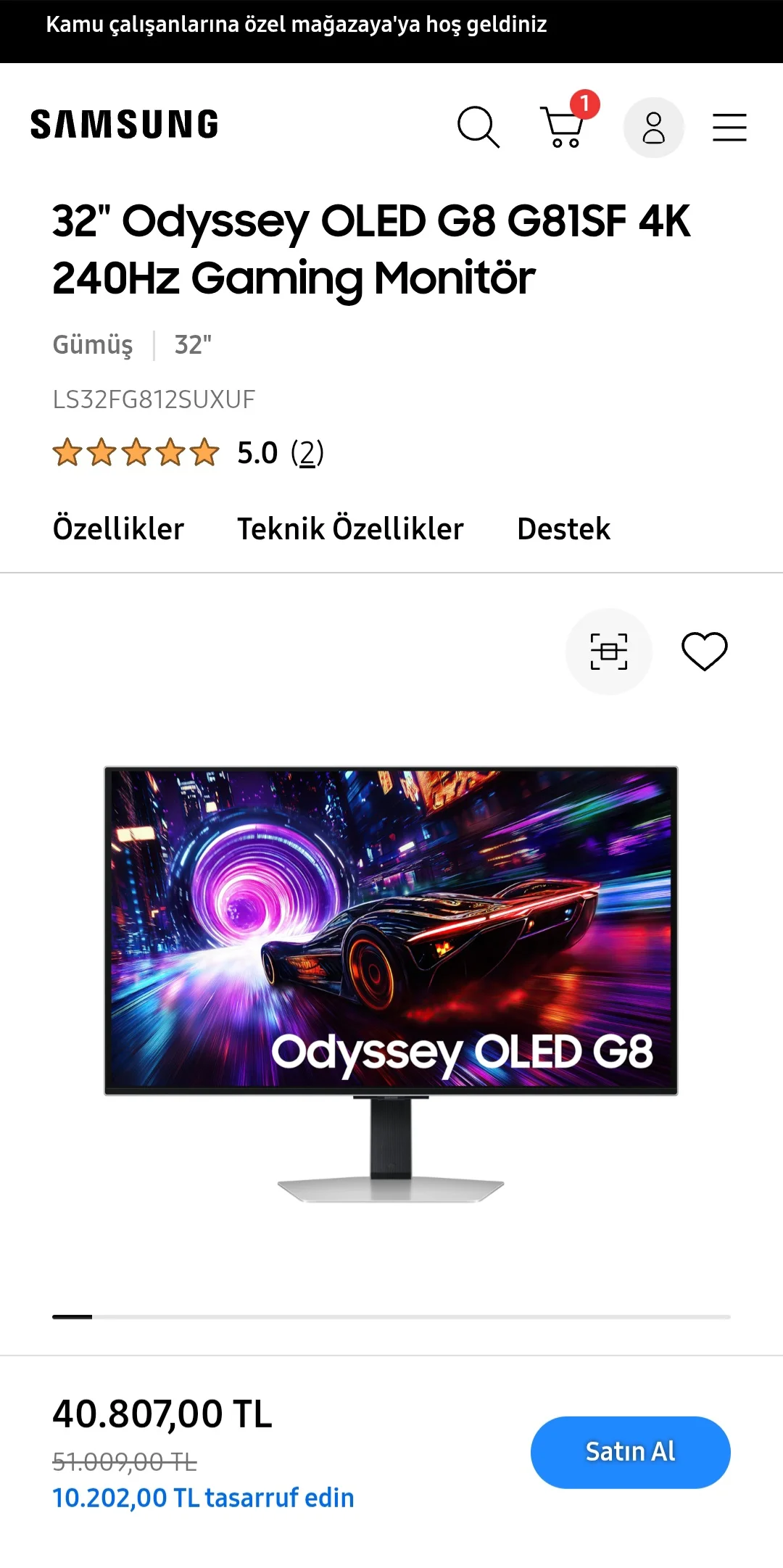The width and height of the screenshot is (783, 1568).
Task: Open the hamburger menu
Action: (x=729, y=128)
